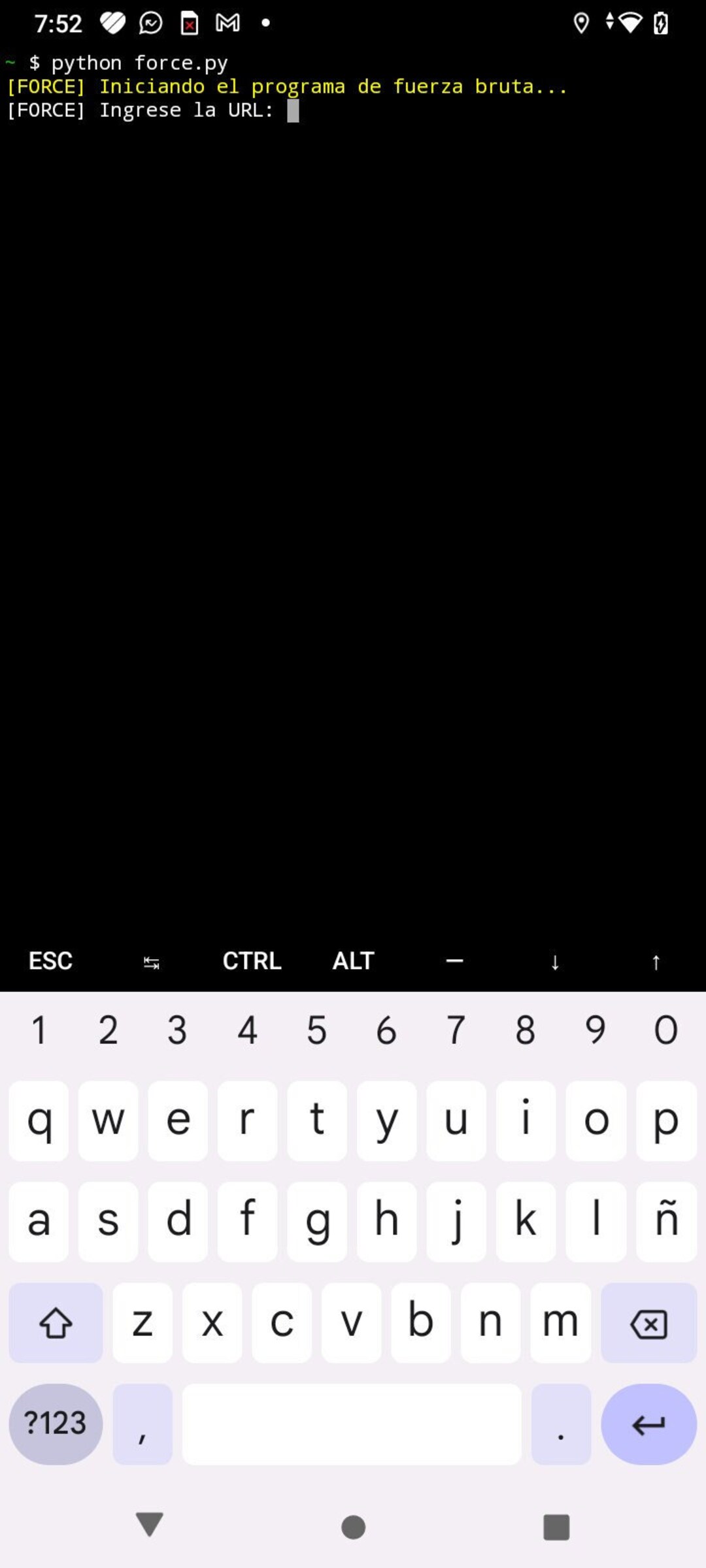This screenshot has height=1568, width=706.
Task: Type the ñ key
Action: coord(666,1222)
